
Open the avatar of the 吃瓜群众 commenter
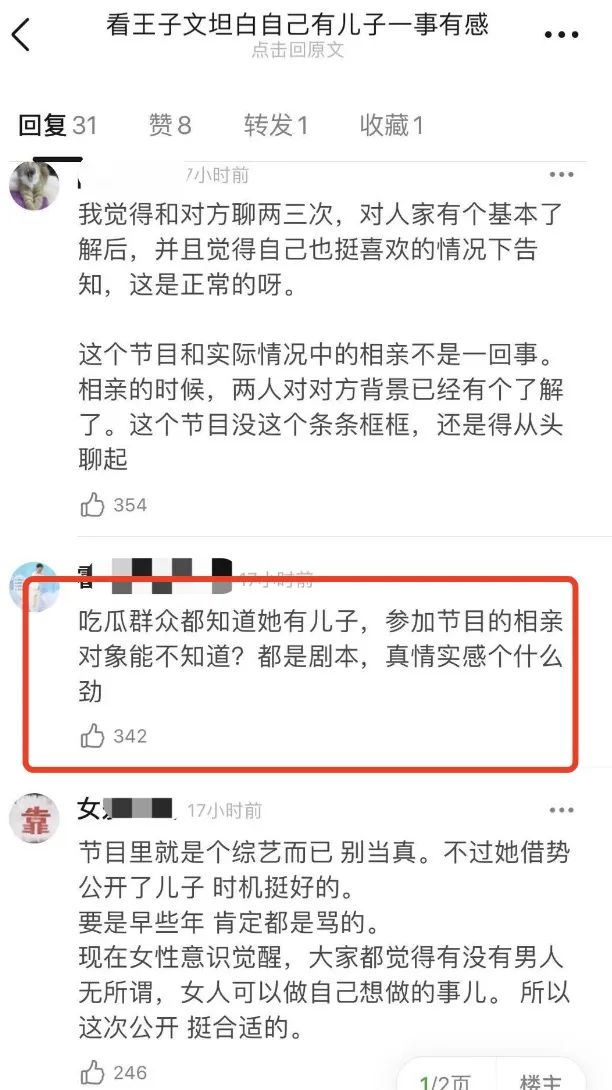pyautogui.click(x=34, y=587)
